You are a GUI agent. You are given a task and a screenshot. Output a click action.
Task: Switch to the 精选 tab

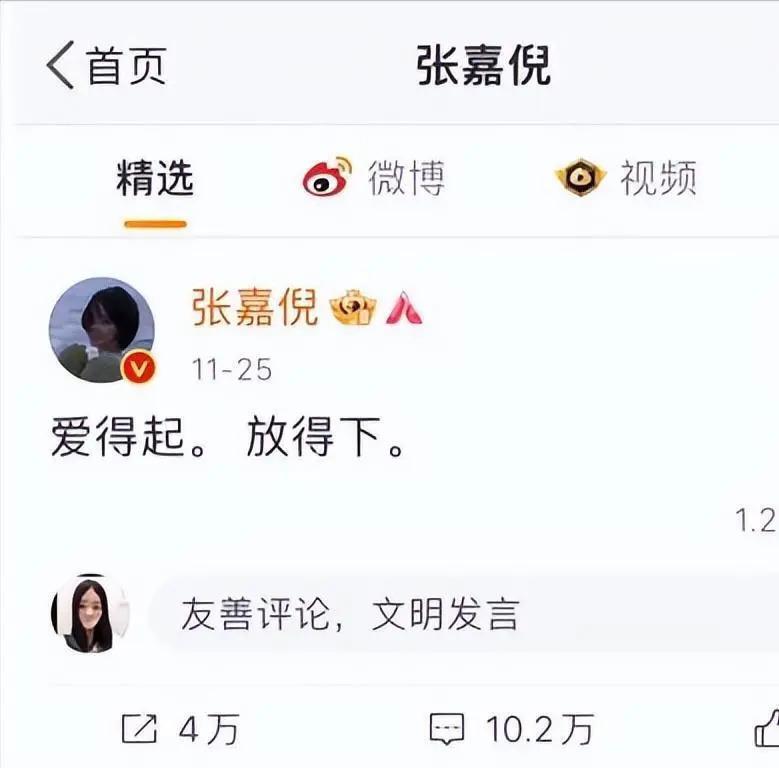[155, 179]
